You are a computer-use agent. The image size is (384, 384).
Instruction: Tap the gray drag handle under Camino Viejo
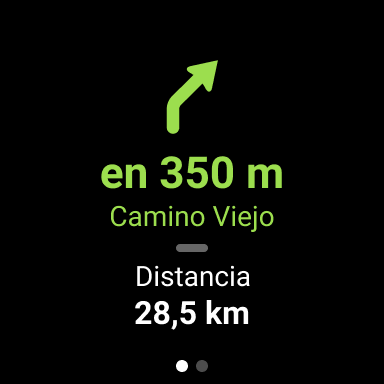(x=192, y=248)
